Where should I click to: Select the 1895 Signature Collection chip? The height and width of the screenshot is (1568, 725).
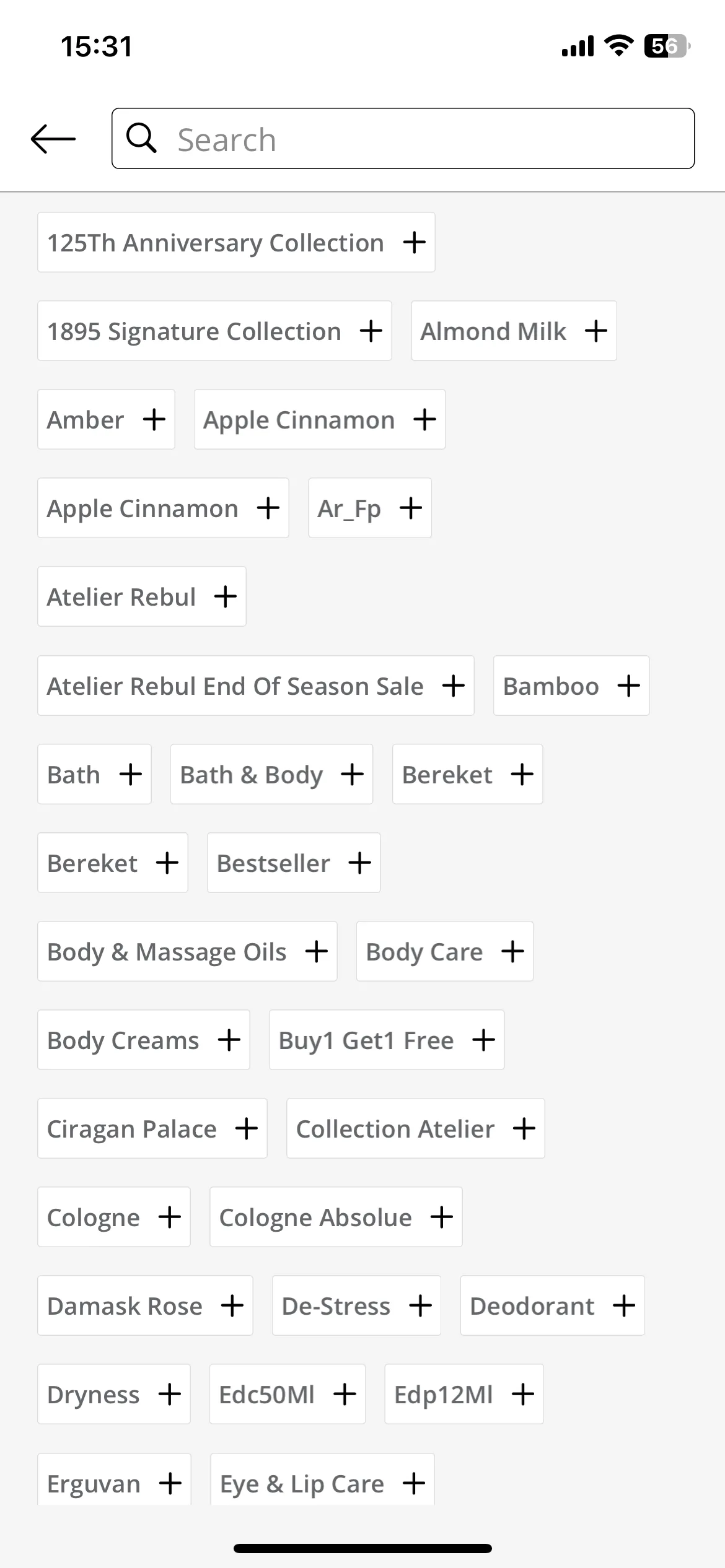(214, 331)
